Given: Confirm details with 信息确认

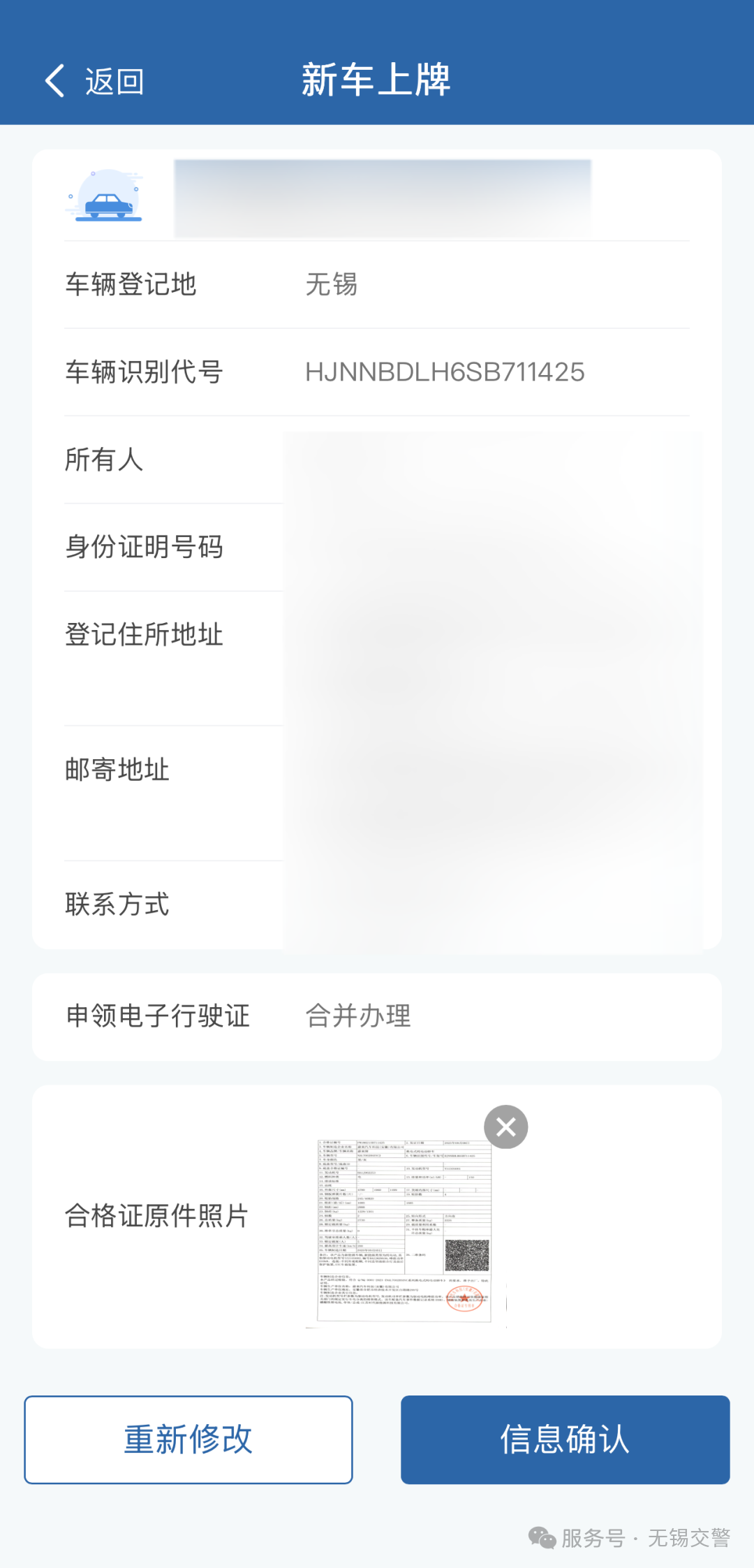Looking at the screenshot, I should coord(565,1439).
